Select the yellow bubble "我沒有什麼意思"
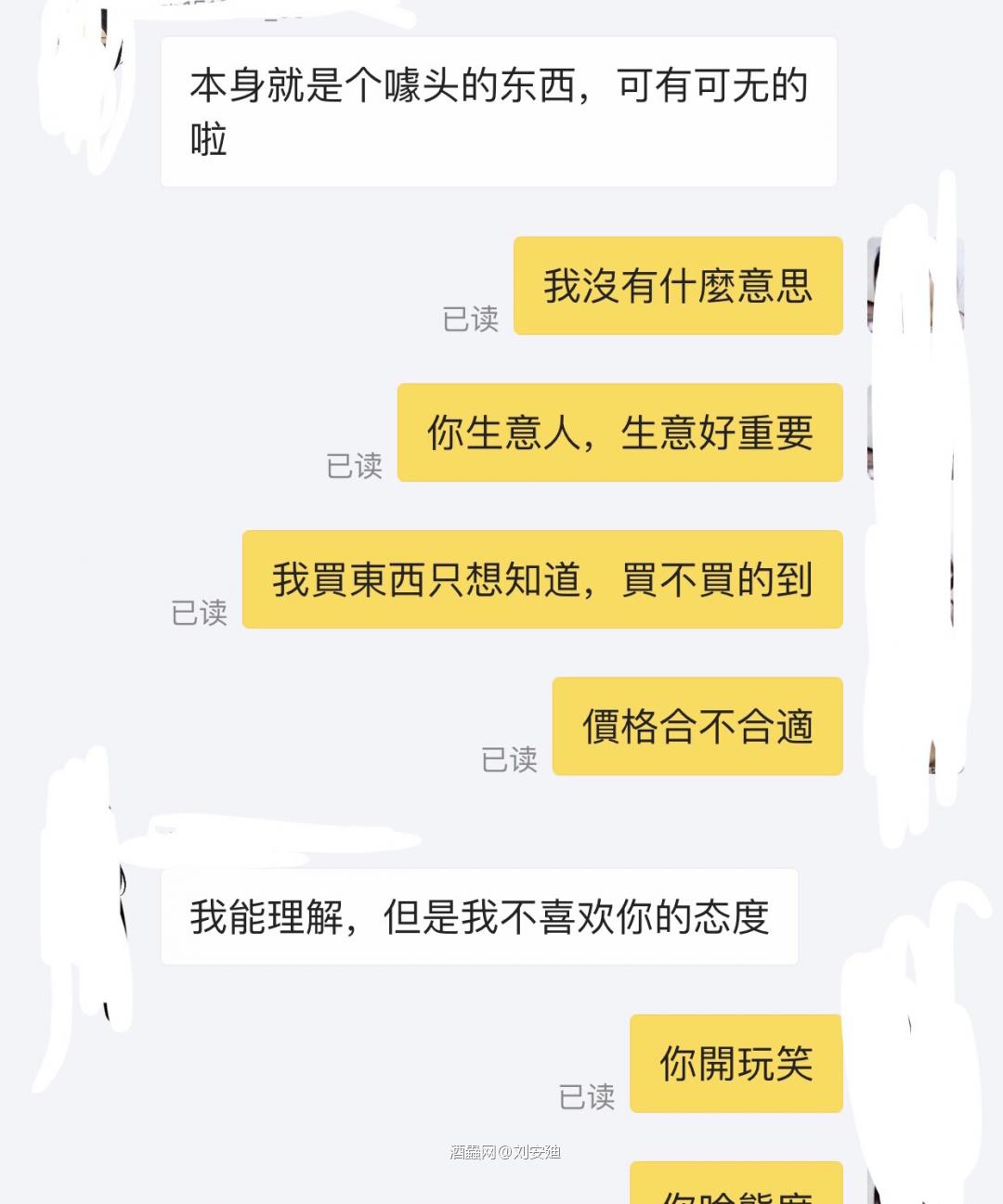Viewport: 1003px width, 1204px height. [678, 285]
